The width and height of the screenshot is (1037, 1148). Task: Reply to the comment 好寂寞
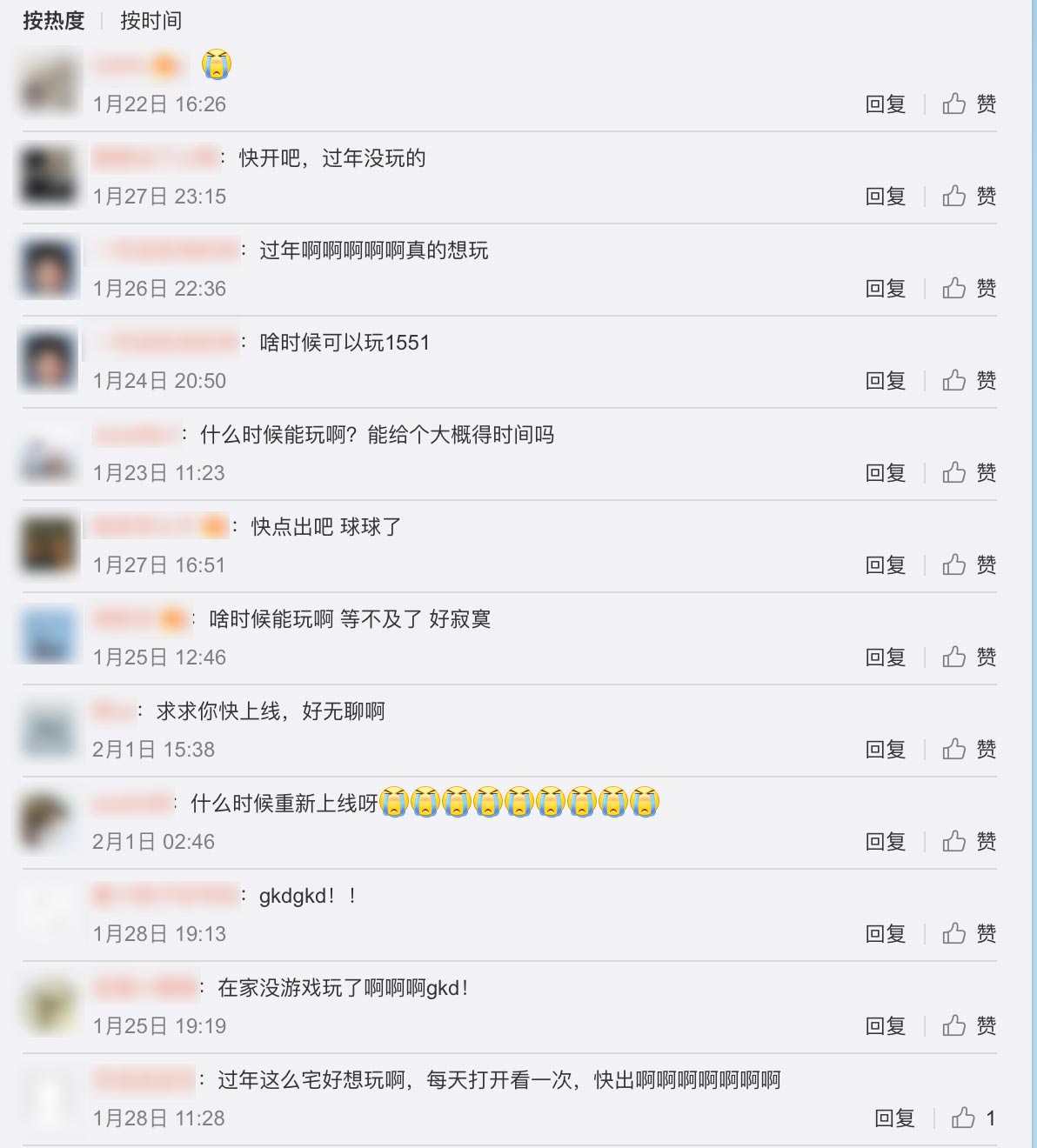886,657
